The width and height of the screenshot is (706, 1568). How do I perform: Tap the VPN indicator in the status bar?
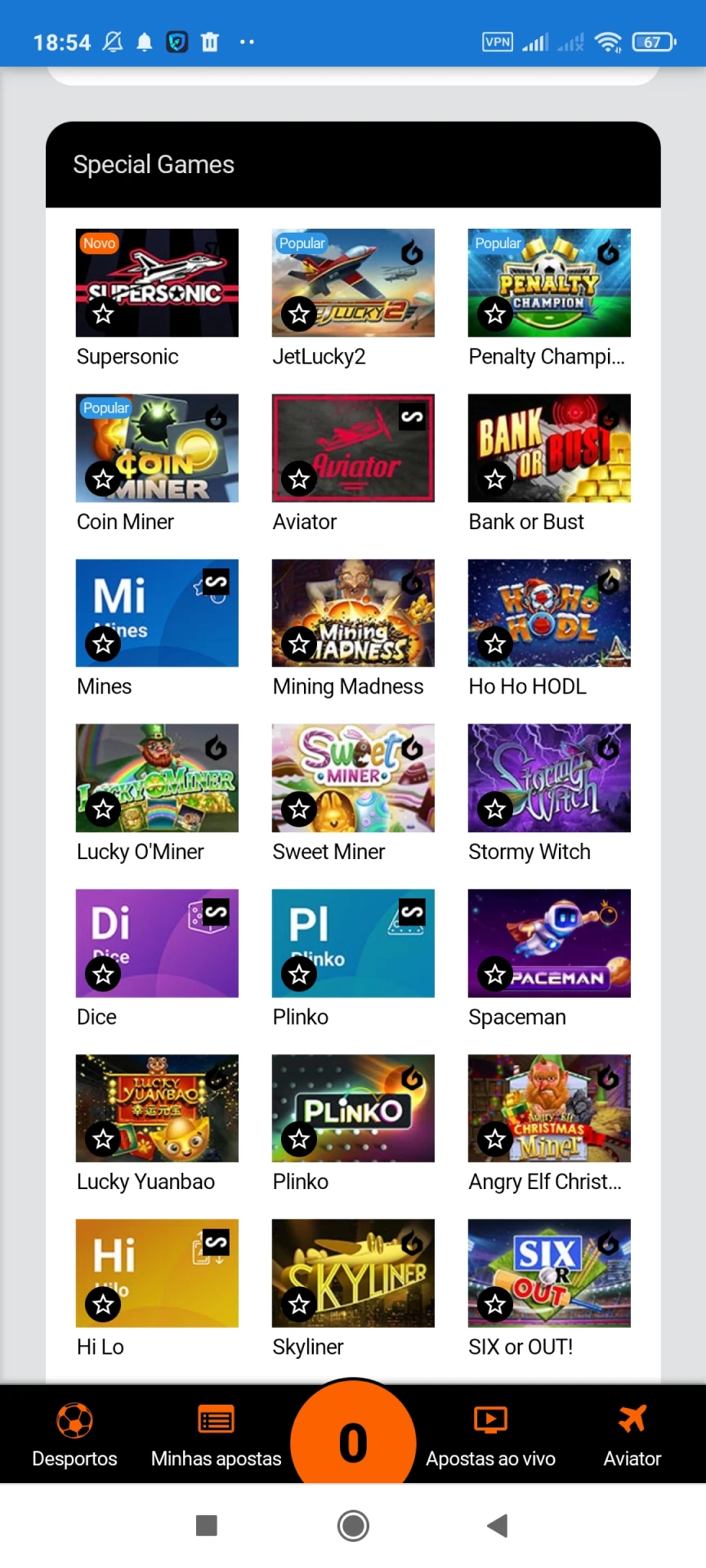pyautogui.click(x=497, y=41)
